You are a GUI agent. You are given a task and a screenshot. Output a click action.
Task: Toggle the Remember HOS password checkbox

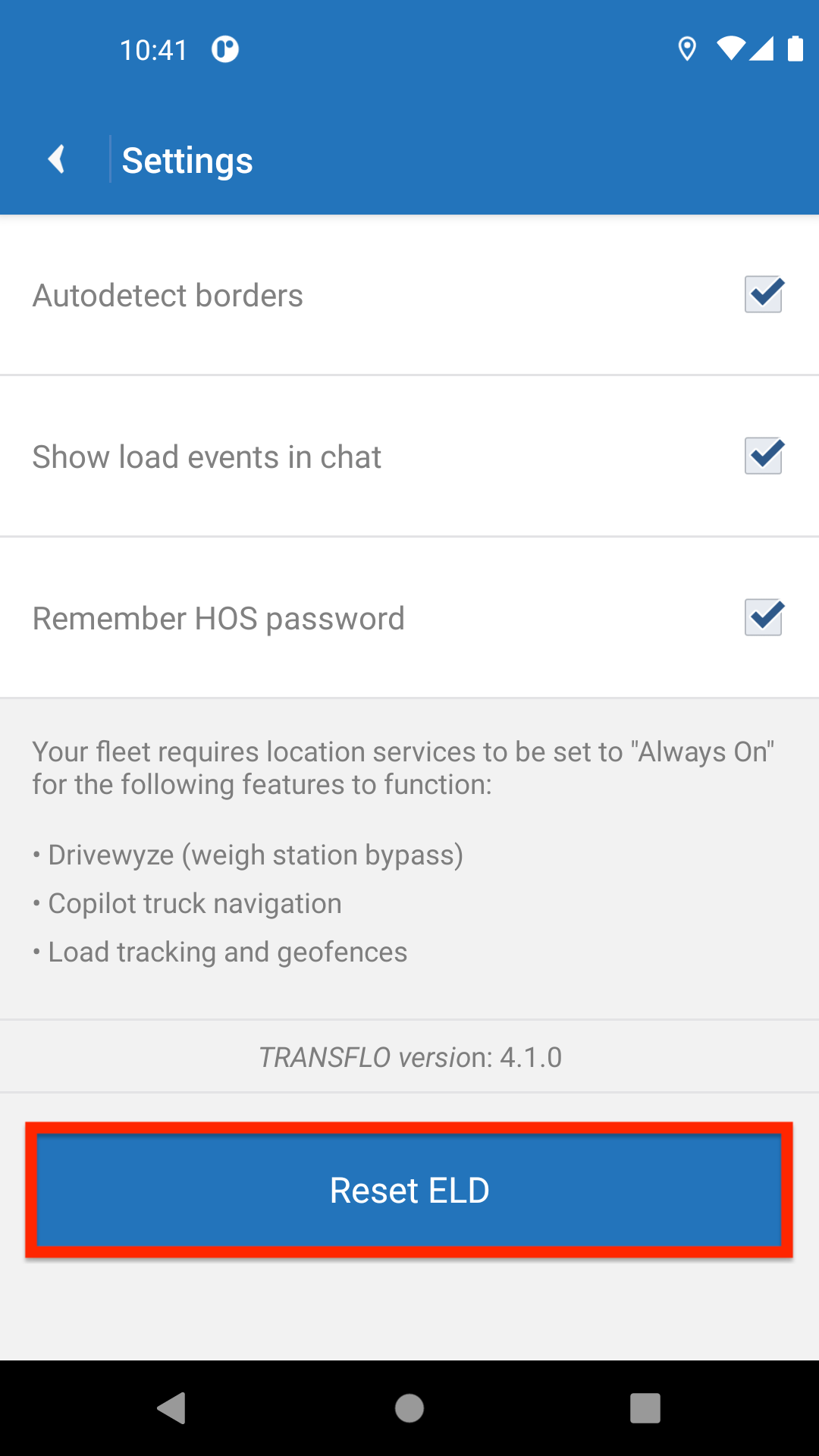click(x=763, y=618)
